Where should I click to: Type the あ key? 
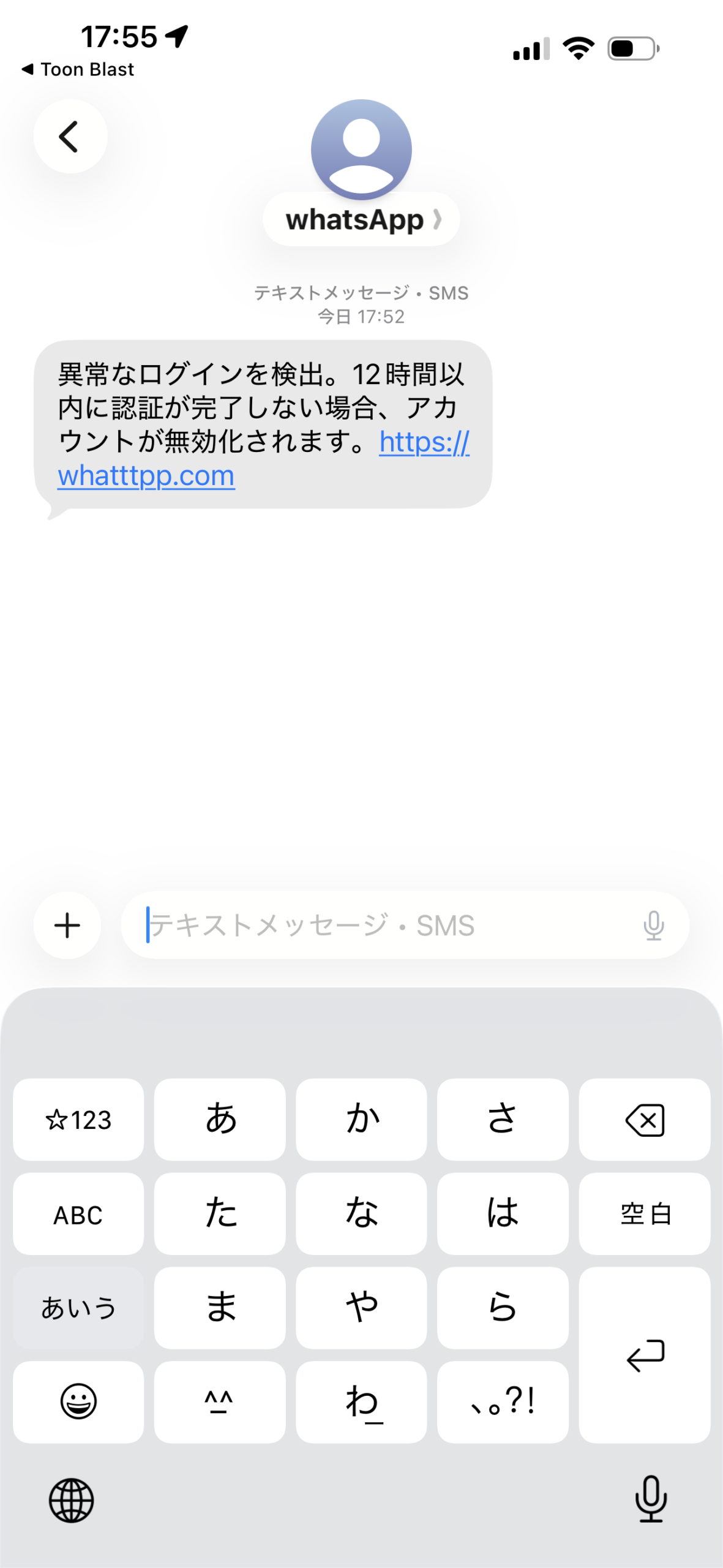pos(220,1120)
